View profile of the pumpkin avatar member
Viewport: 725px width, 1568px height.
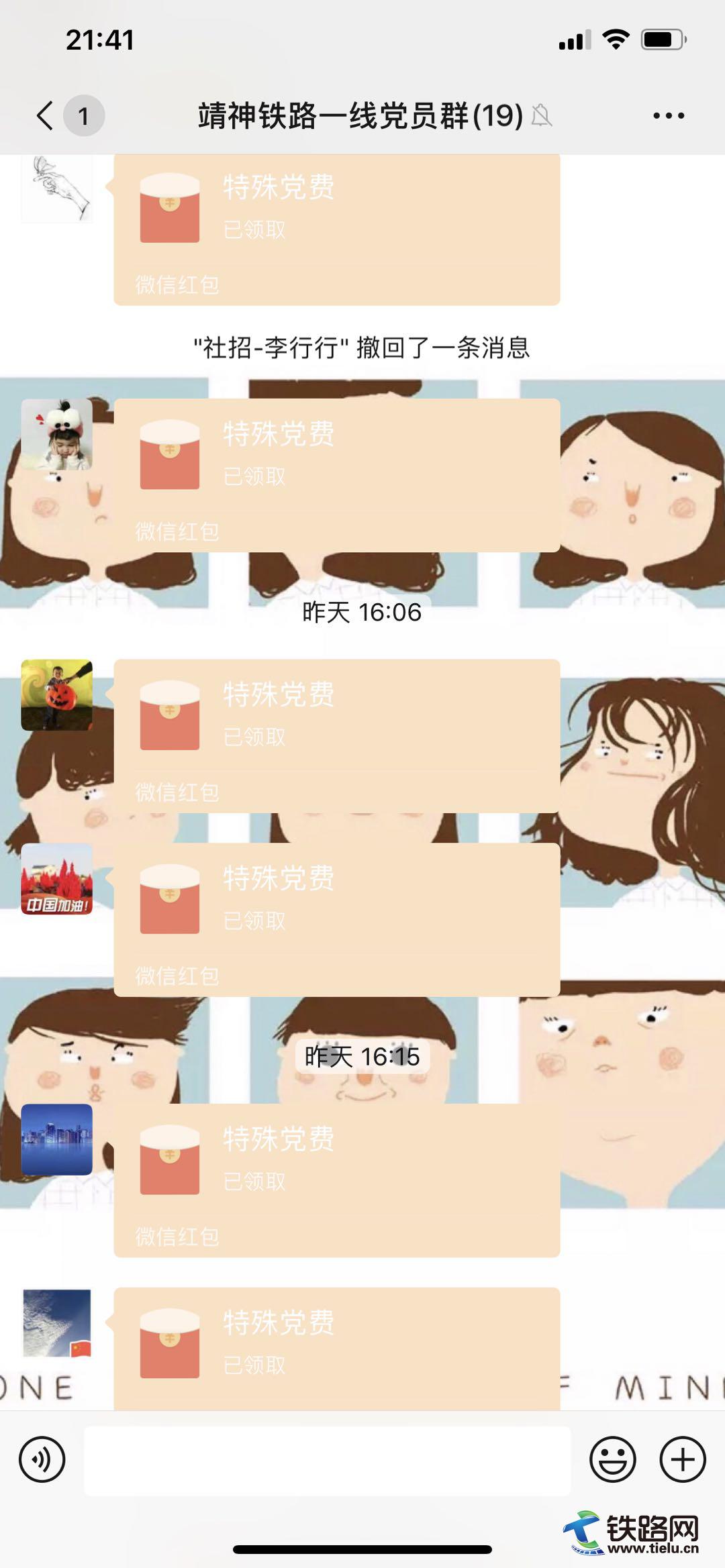point(57,695)
